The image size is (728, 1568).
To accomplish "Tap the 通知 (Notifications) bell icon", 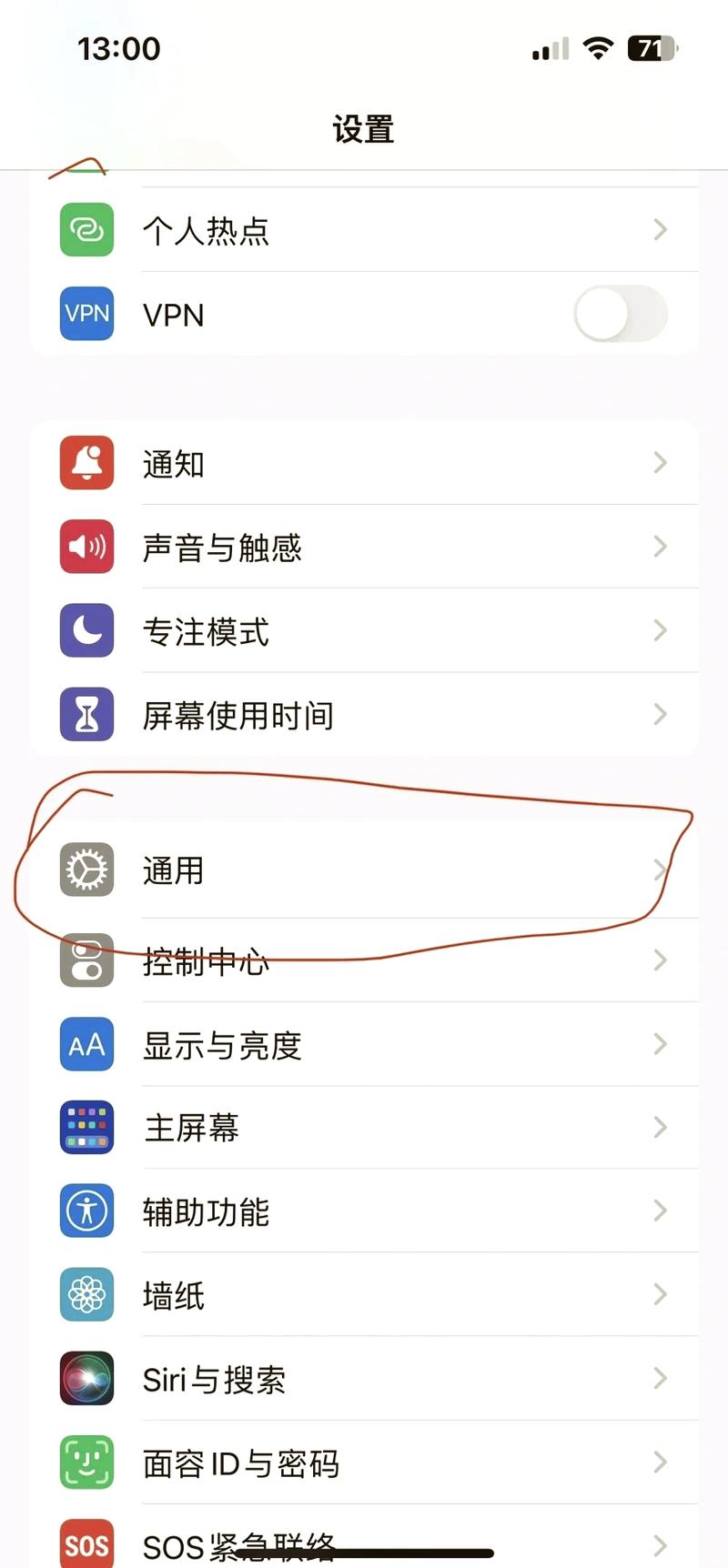I will click(x=86, y=463).
